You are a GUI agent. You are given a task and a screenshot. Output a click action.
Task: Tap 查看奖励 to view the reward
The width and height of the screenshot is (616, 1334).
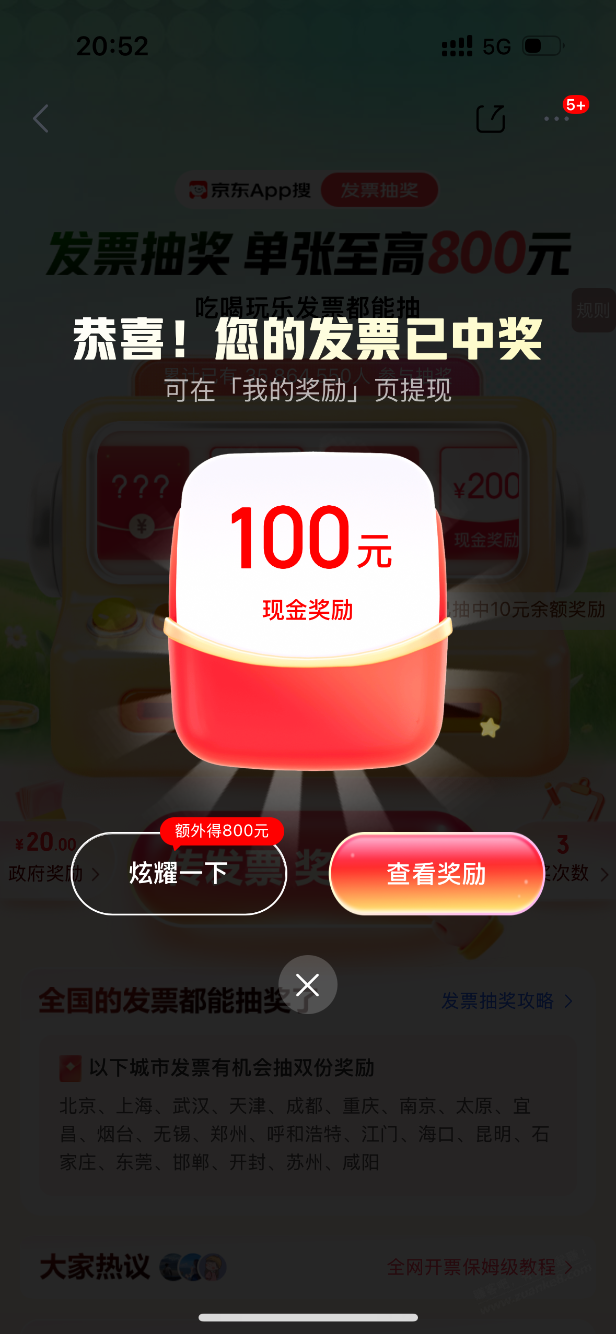(x=436, y=874)
